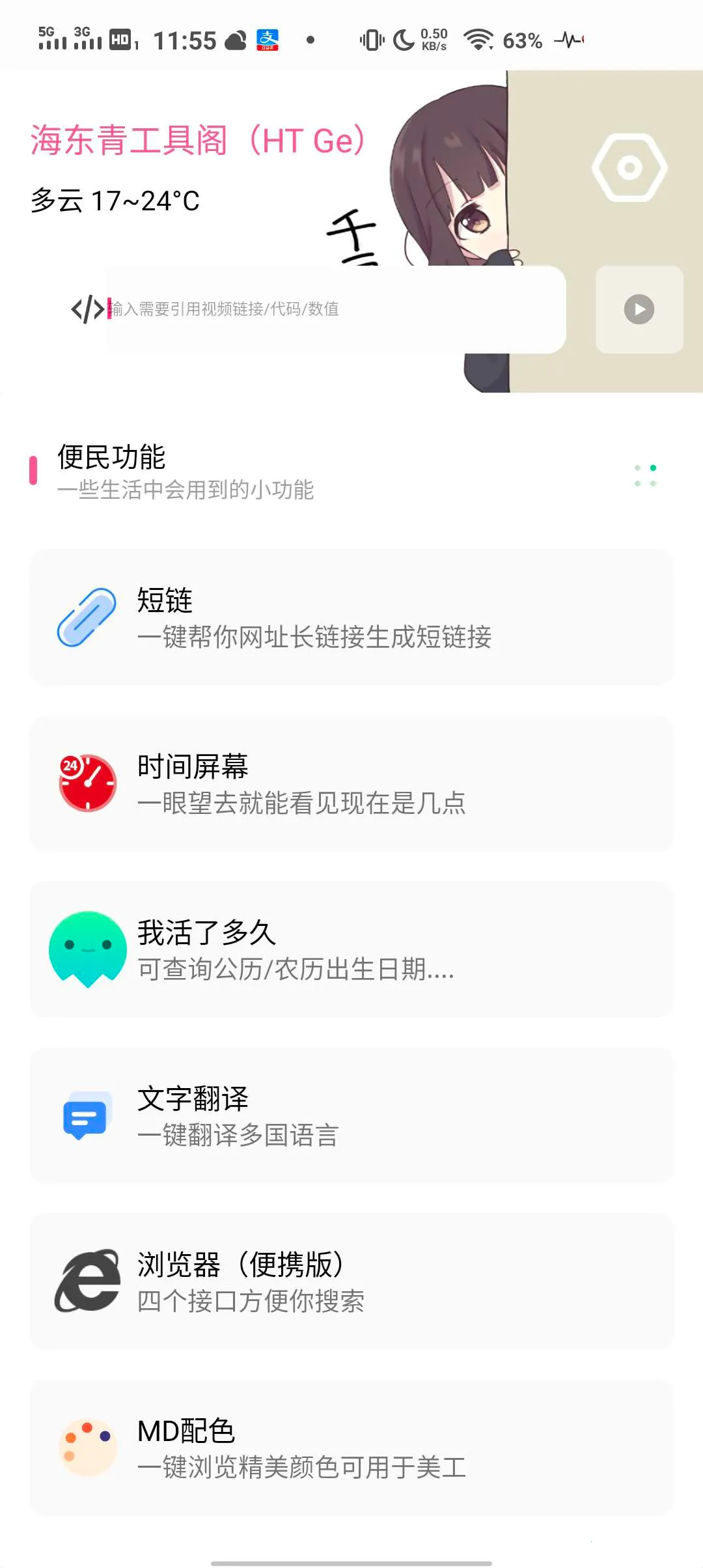
Task: Click the red clock icon for 时间屏幕
Action: pyautogui.click(x=87, y=783)
